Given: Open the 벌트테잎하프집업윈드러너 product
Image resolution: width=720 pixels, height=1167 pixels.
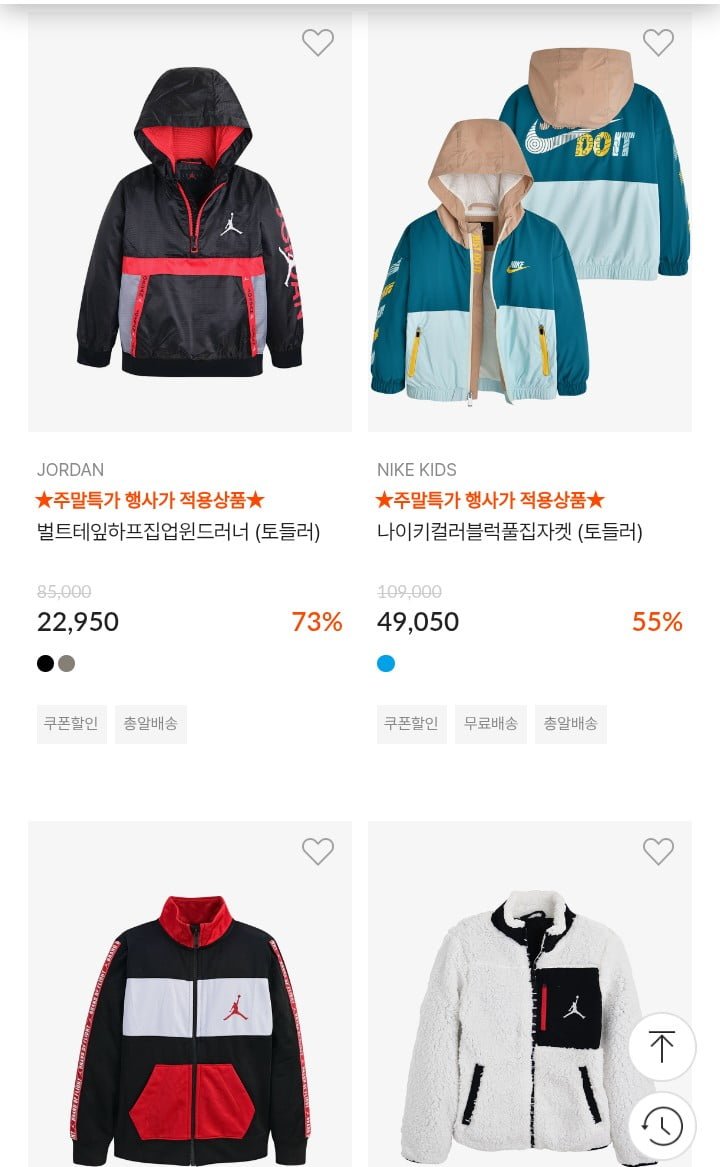Looking at the screenshot, I should 179,532.
